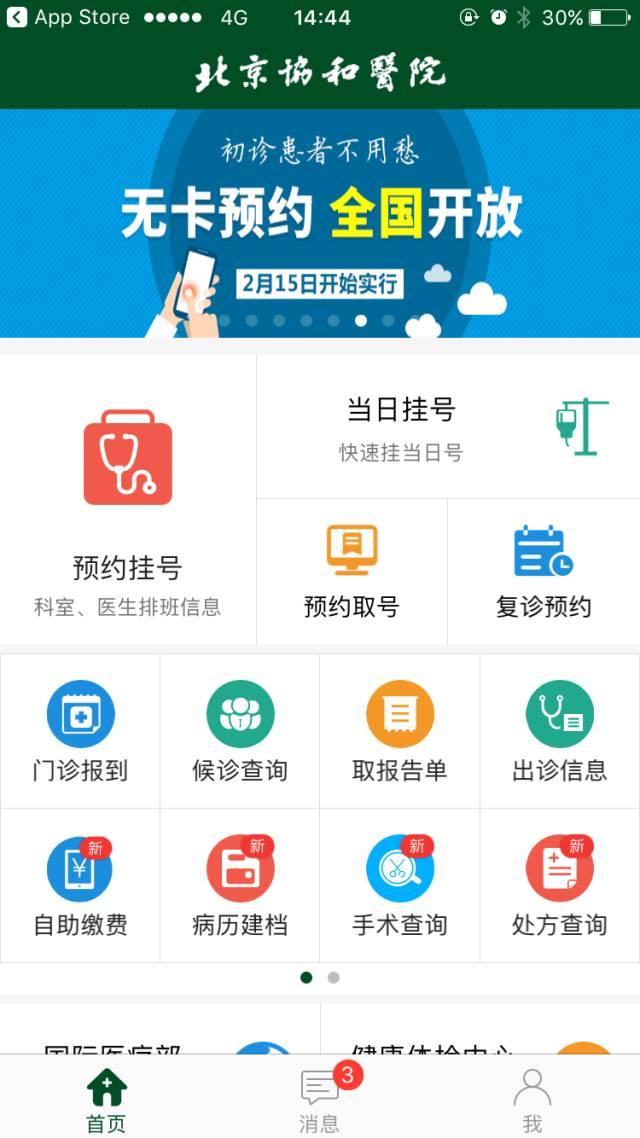The width and height of the screenshot is (640, 1138).
Task: Tap the second page dot under grid
Action: (334, 978)
